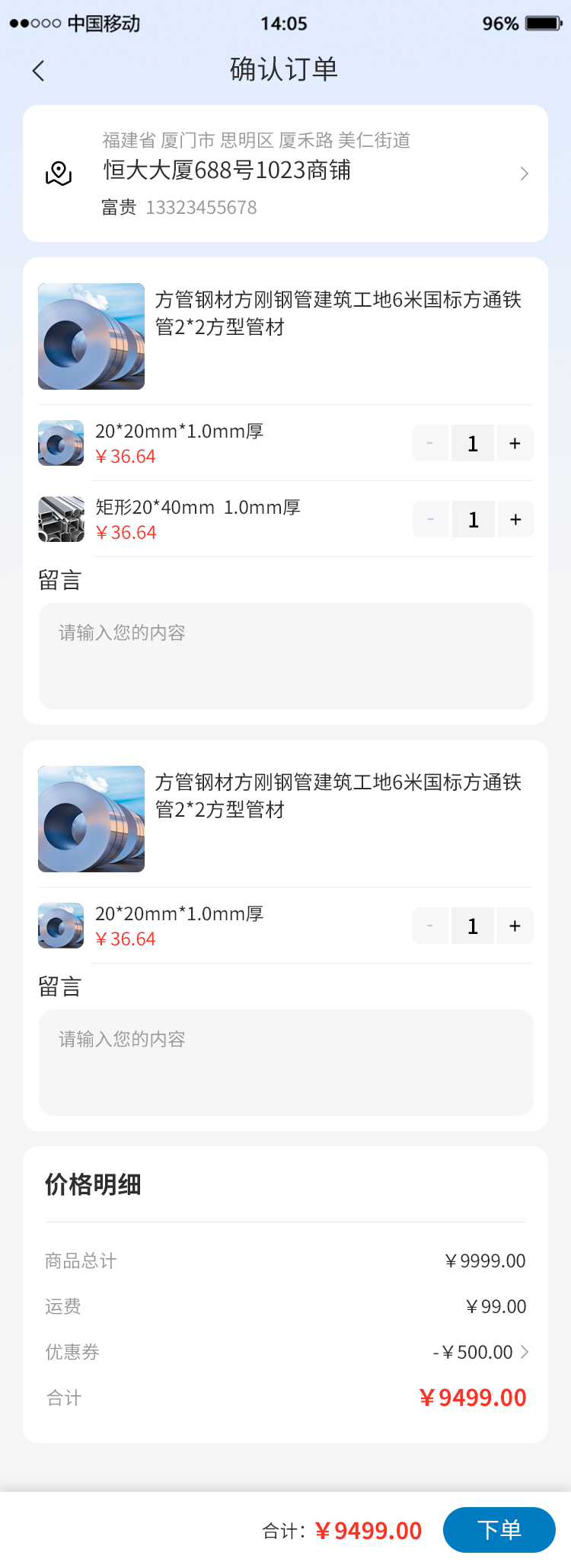Submit the order with 下单
This screenshot has width=571, height=1568.
499,1529
